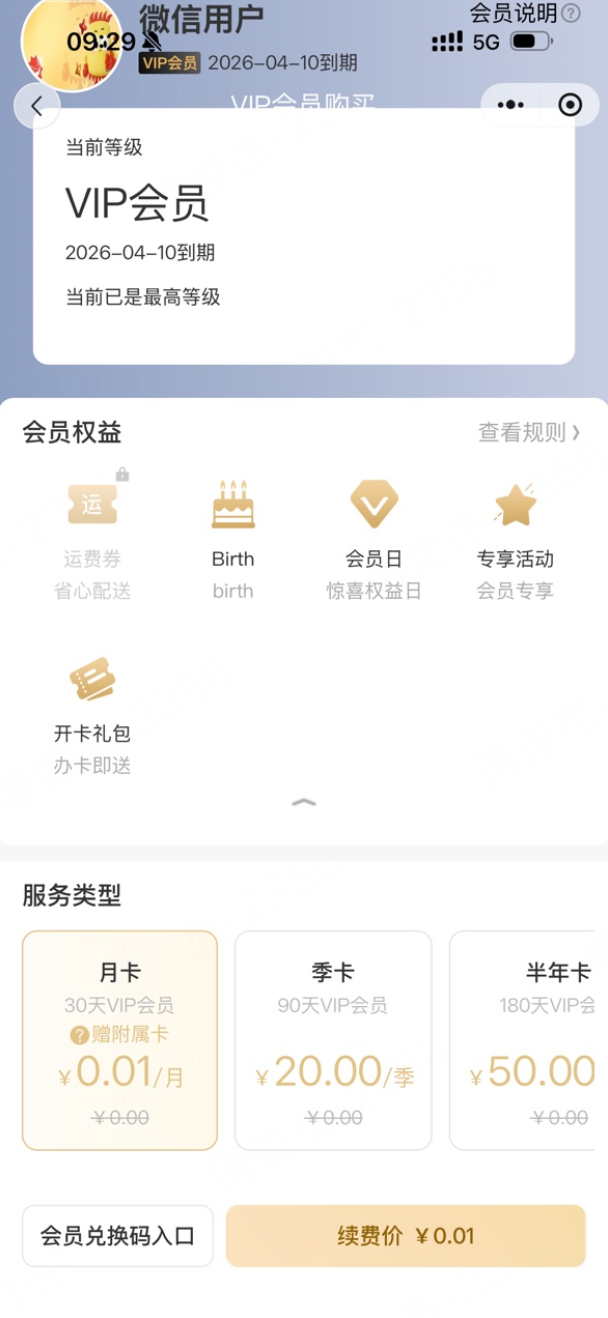The width and height of the screenshot is (608, 1318).
Task: Open the mini program more options menu
Action: click(x=511, y=105)
